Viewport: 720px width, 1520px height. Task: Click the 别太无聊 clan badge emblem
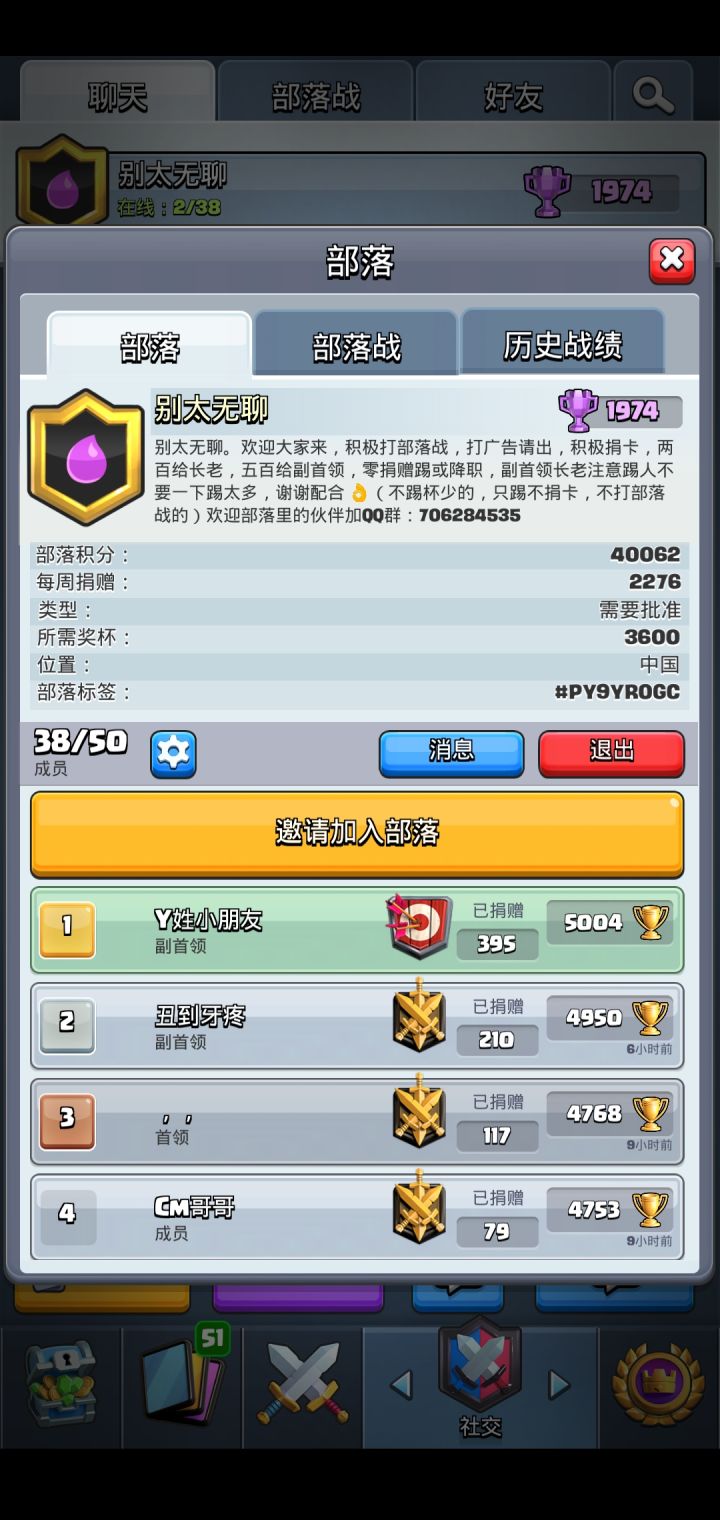coord(88,455)
